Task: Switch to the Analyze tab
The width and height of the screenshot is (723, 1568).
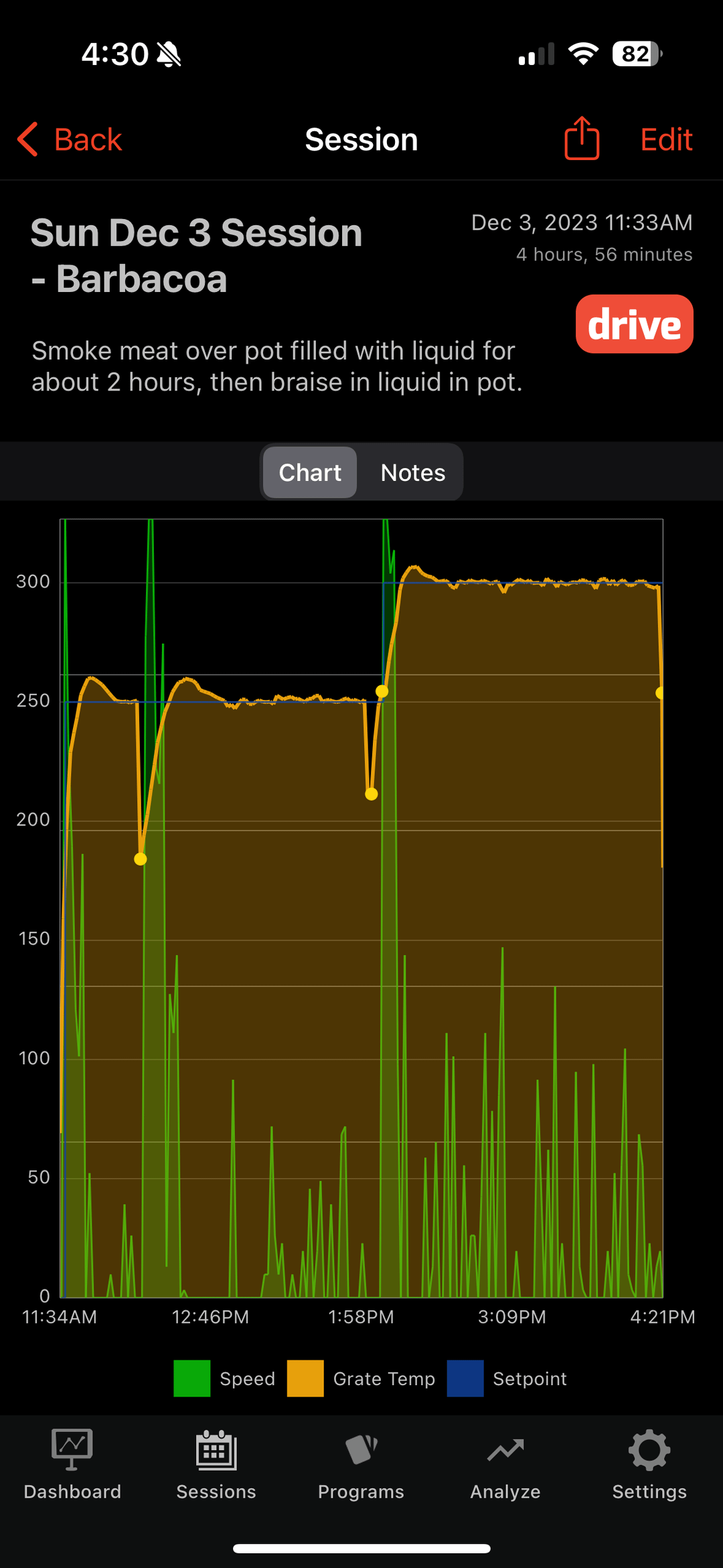Action: (505, 1464)
